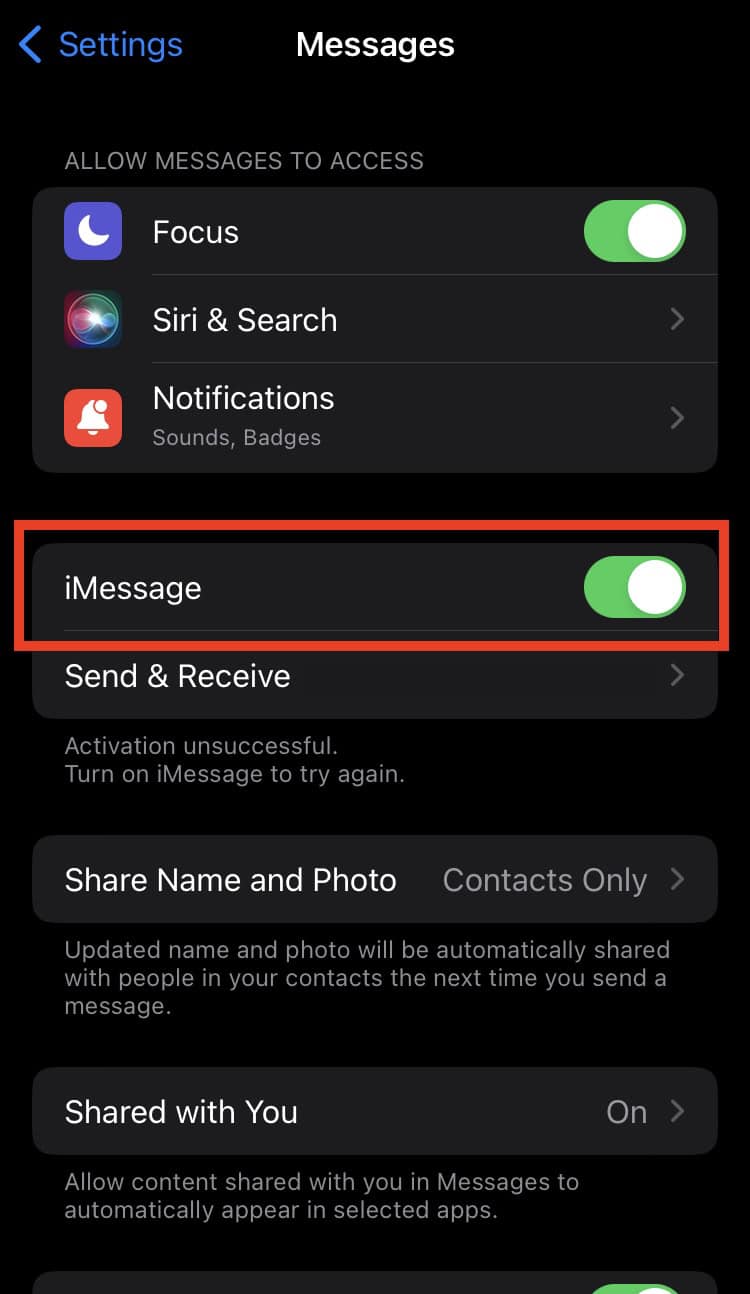Viewport: 750px width, 1294px height.
Task: Open Siri & Search settings
Action: tap(375, 320)
